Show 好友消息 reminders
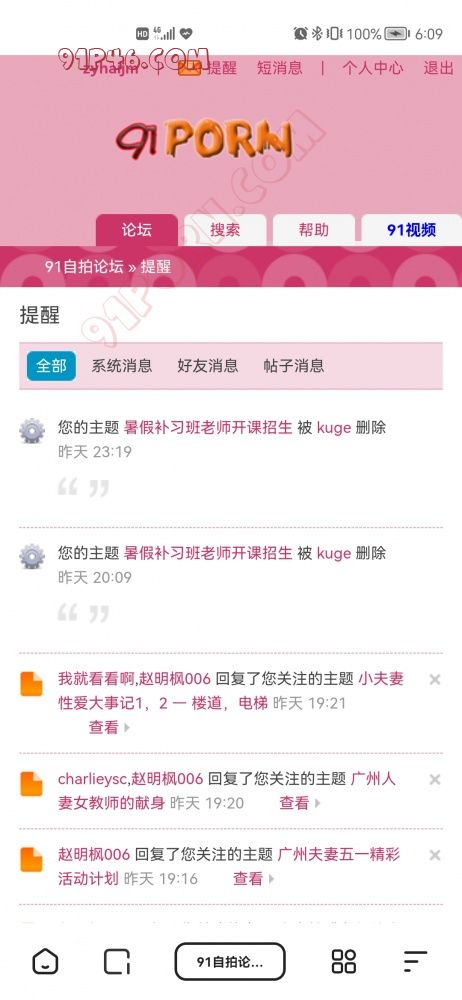This screenshot has width=462, height=1000. click(207, 366)
